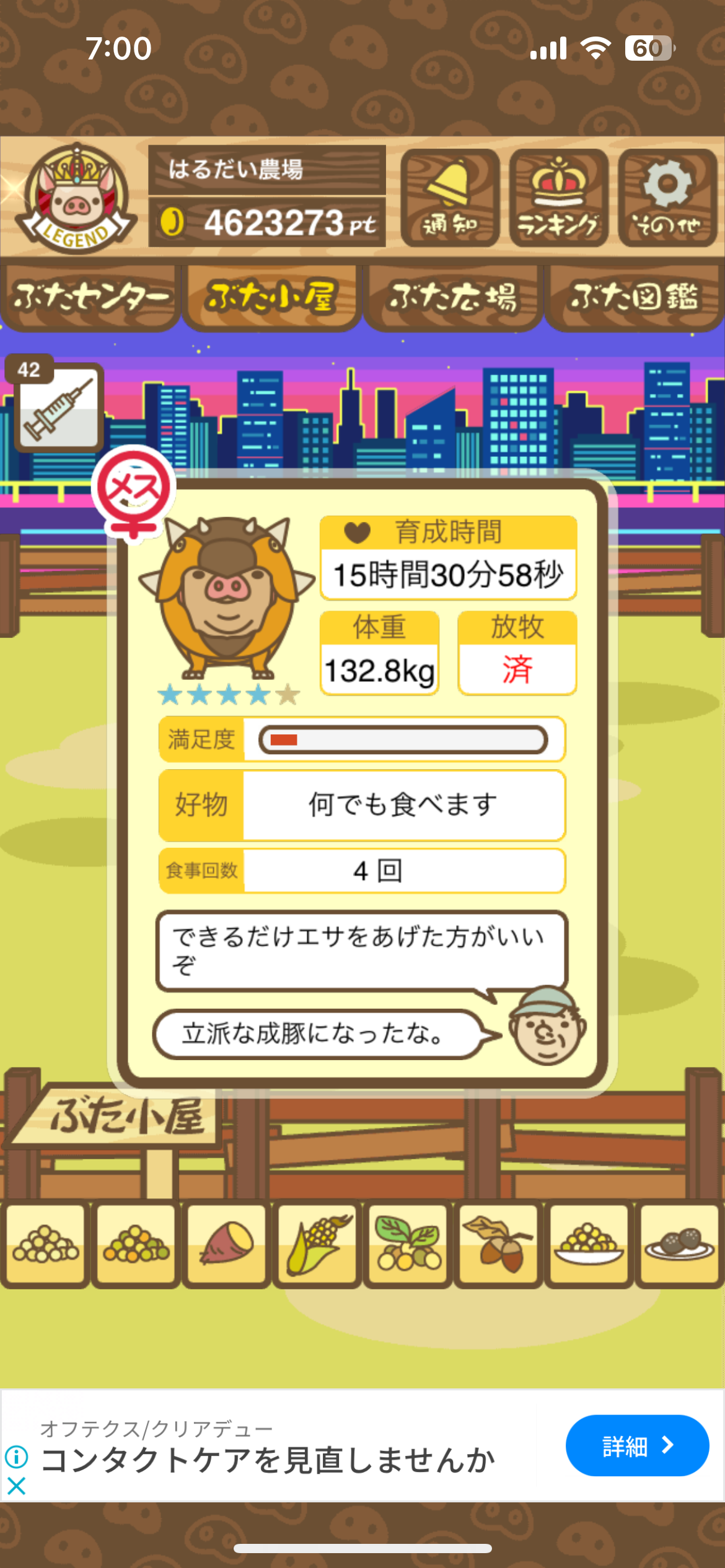Open the ぶた図鑑 tab
Image resolution: width=725 pixels, height=1568 pixels.
pyautogui.click(x=634, y=297)
